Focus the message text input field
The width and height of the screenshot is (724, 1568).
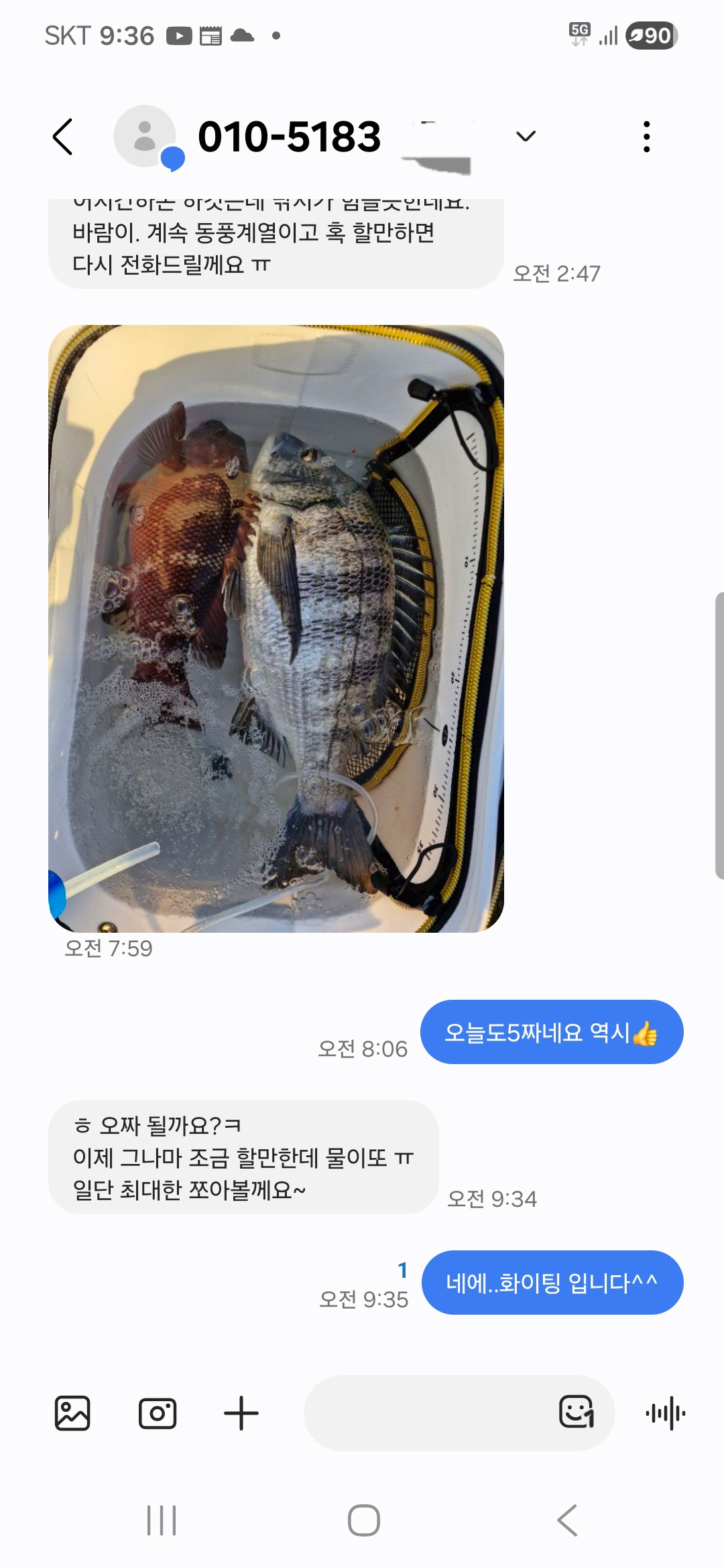429,1414
